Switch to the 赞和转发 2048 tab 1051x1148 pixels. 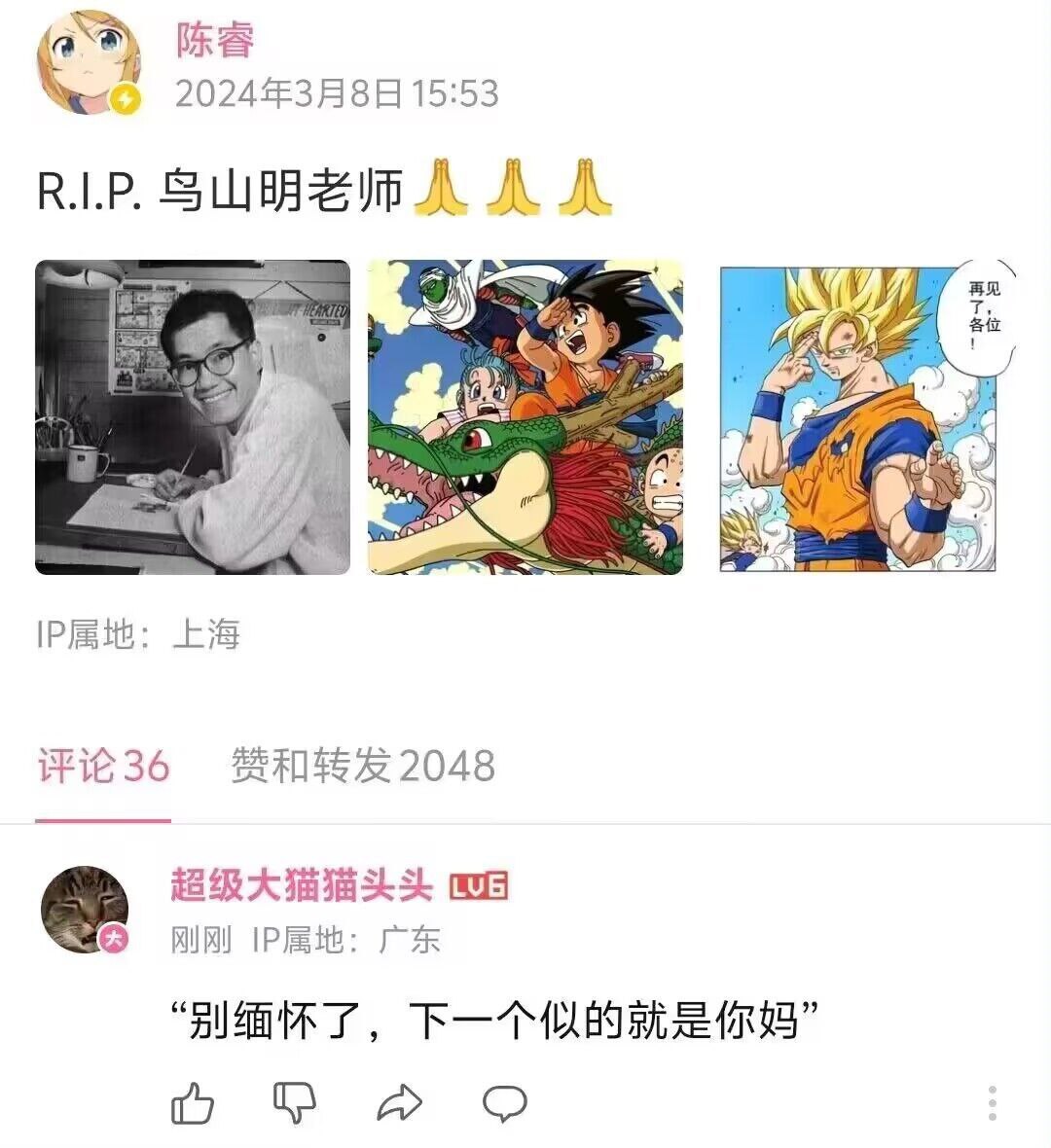click(x=362, y=767)
